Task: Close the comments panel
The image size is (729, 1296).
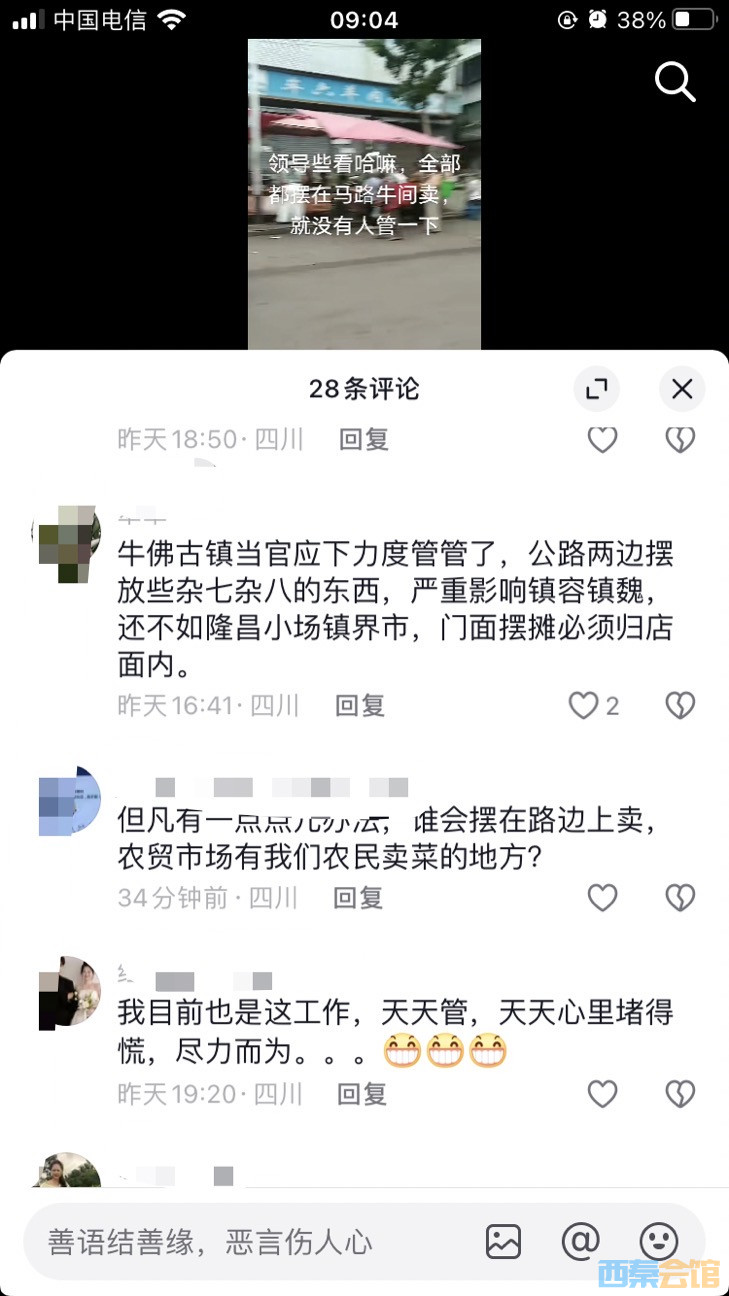Action: pyautogui.click(x=681, y=389)
